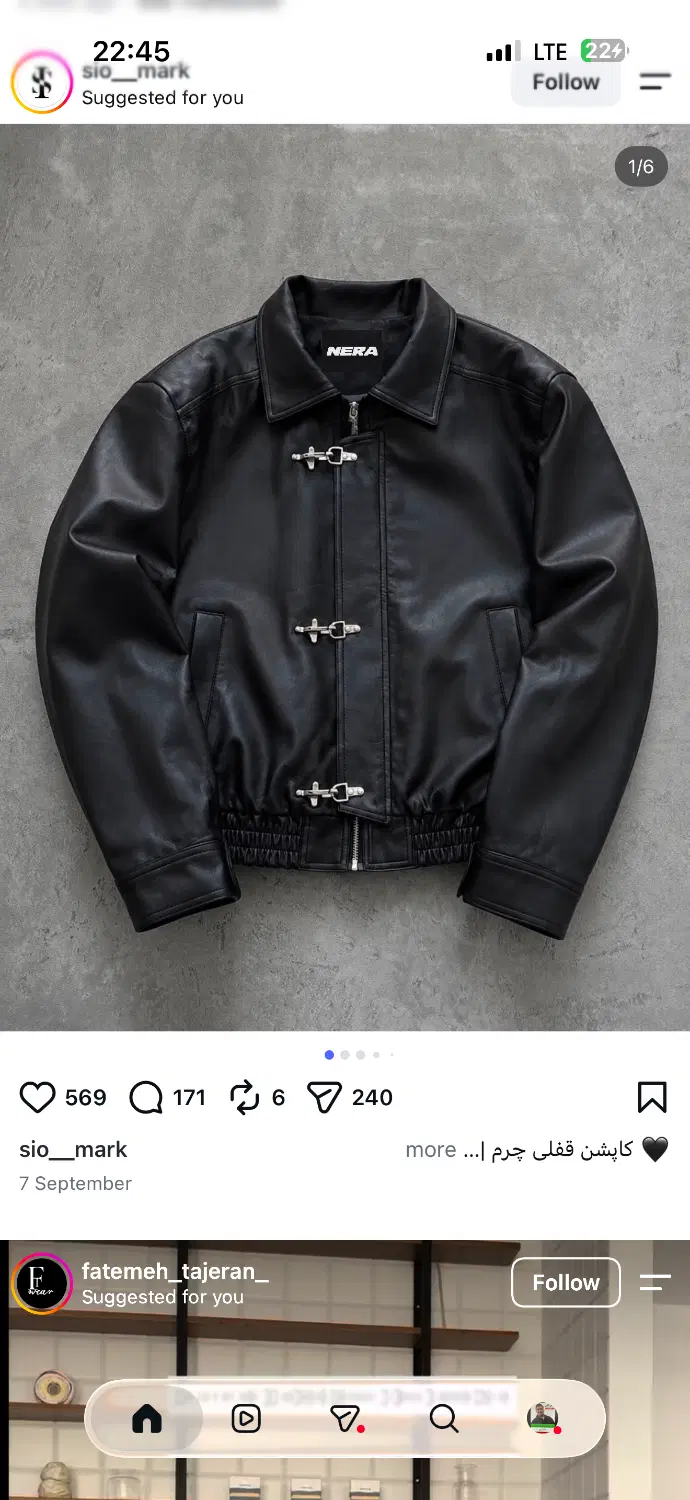This screenshot has width=690, height=1500.
Task: Expand caption with the more link
Action: [x=431, y=1150]
